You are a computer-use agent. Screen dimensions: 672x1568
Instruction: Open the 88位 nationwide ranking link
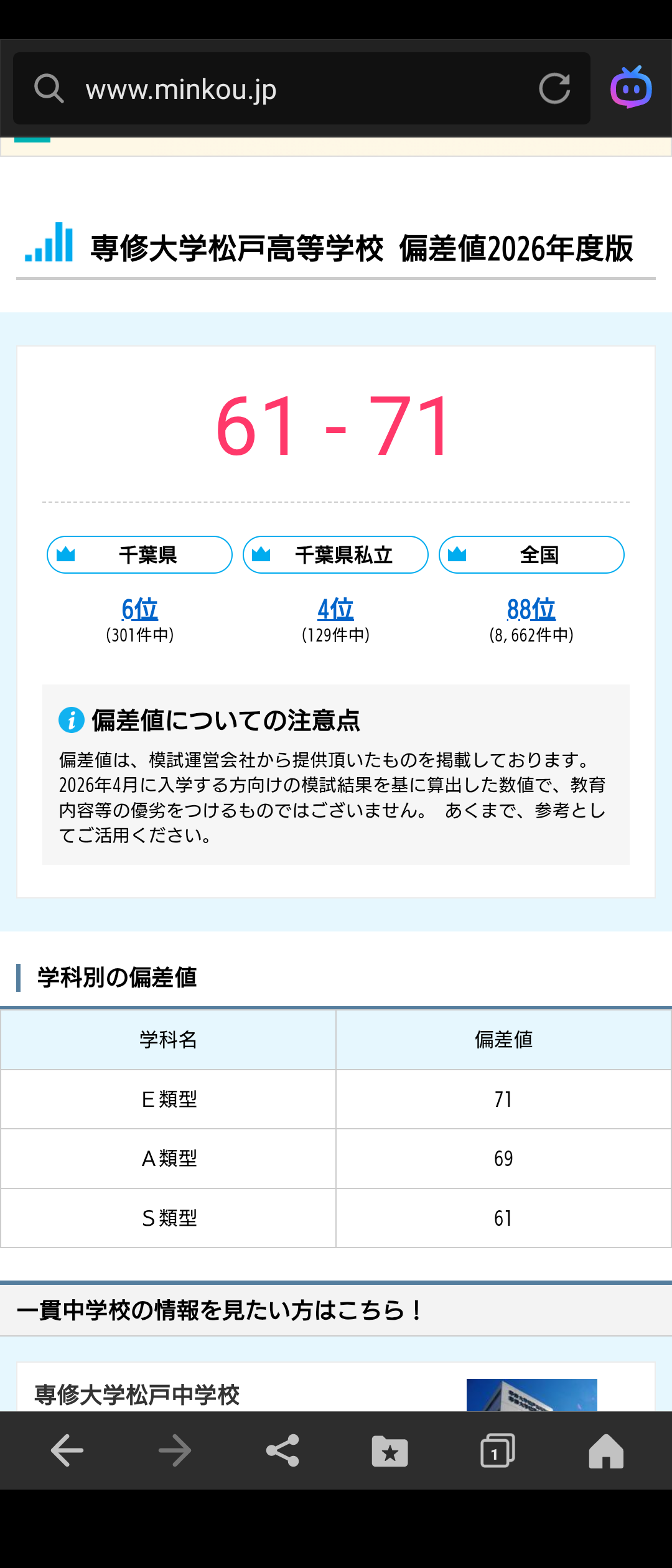click(531, 609)
